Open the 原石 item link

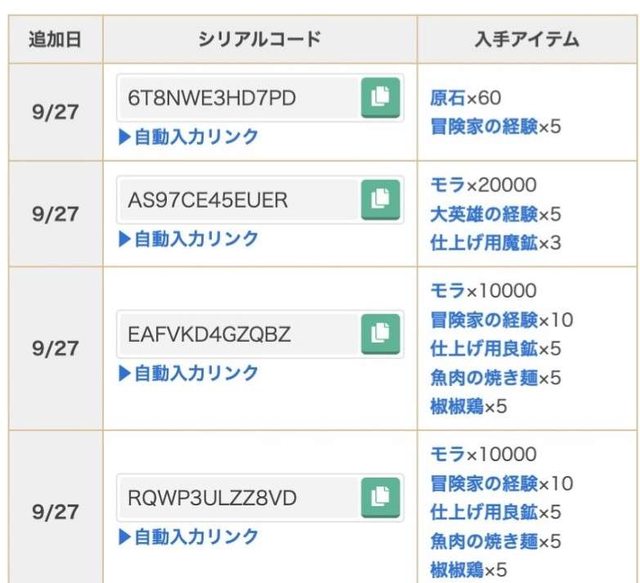pos(447,98)
